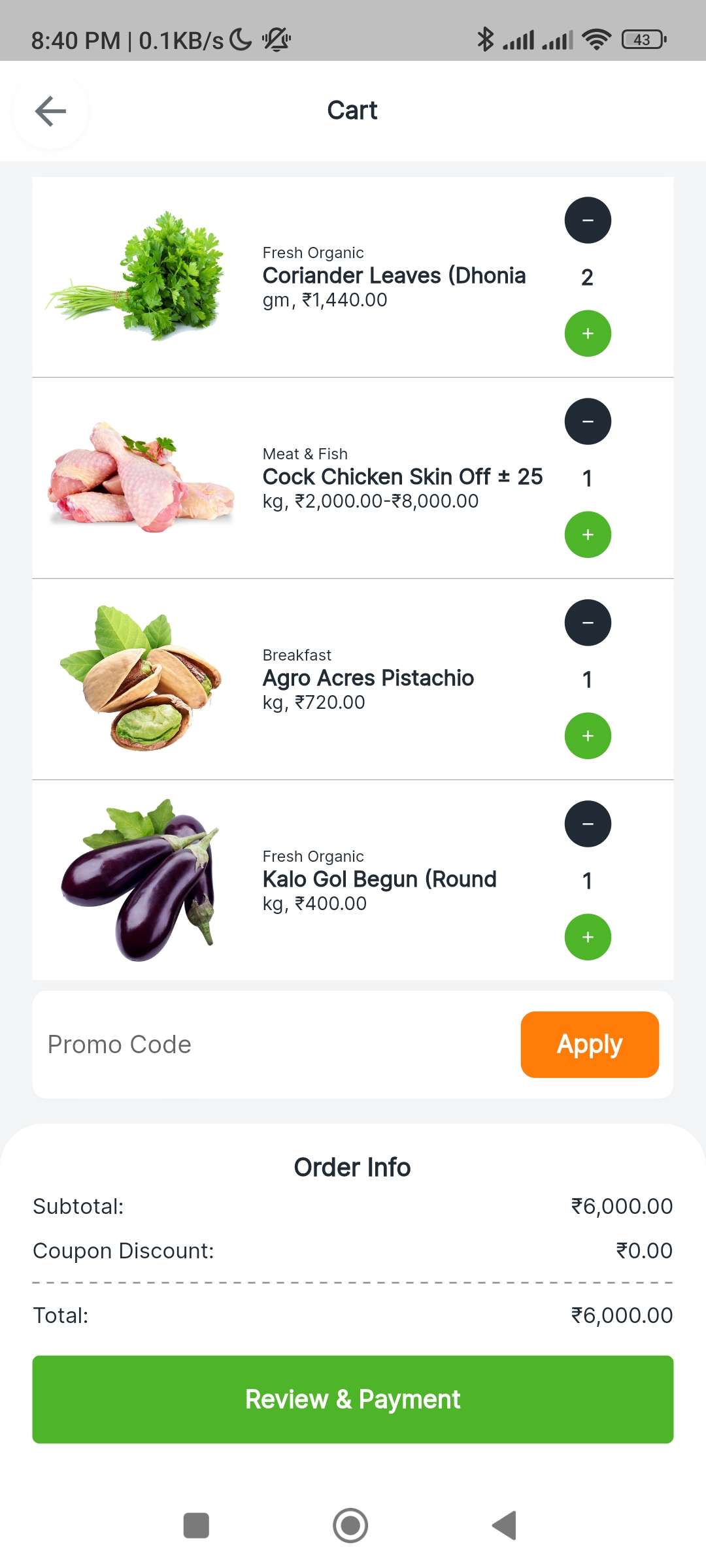Decrease quantity of Cock Chicken Skin Off
This screenshot has height=1568, width=706.
(x=587, y=421)
